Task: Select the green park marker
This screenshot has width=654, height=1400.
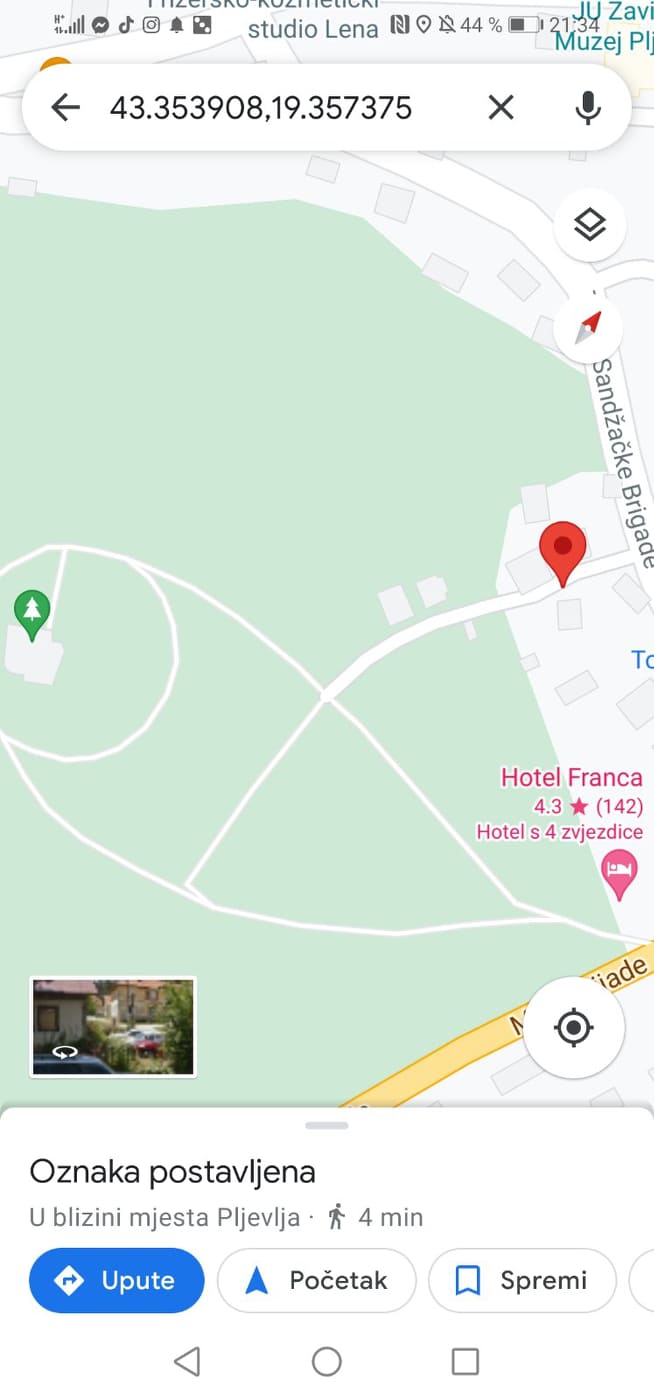Action: click(32, 612)
